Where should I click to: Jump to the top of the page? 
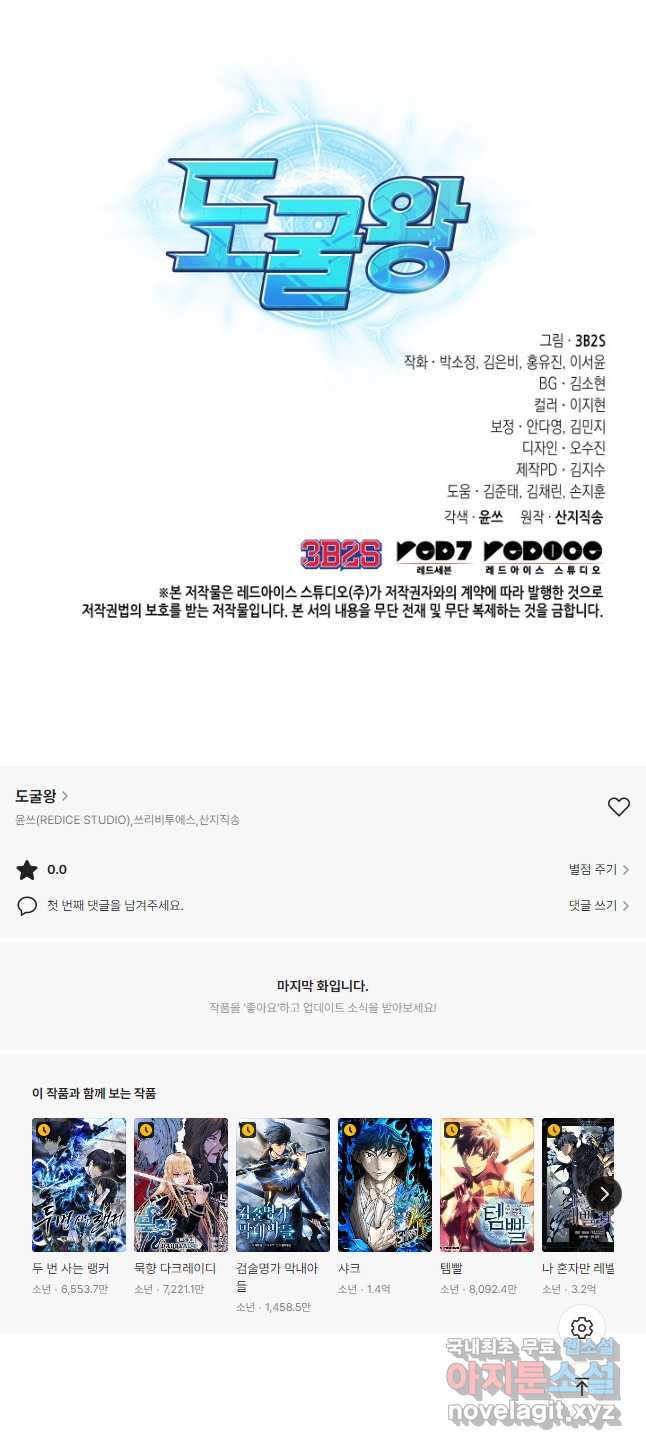tap(582, 1386)
